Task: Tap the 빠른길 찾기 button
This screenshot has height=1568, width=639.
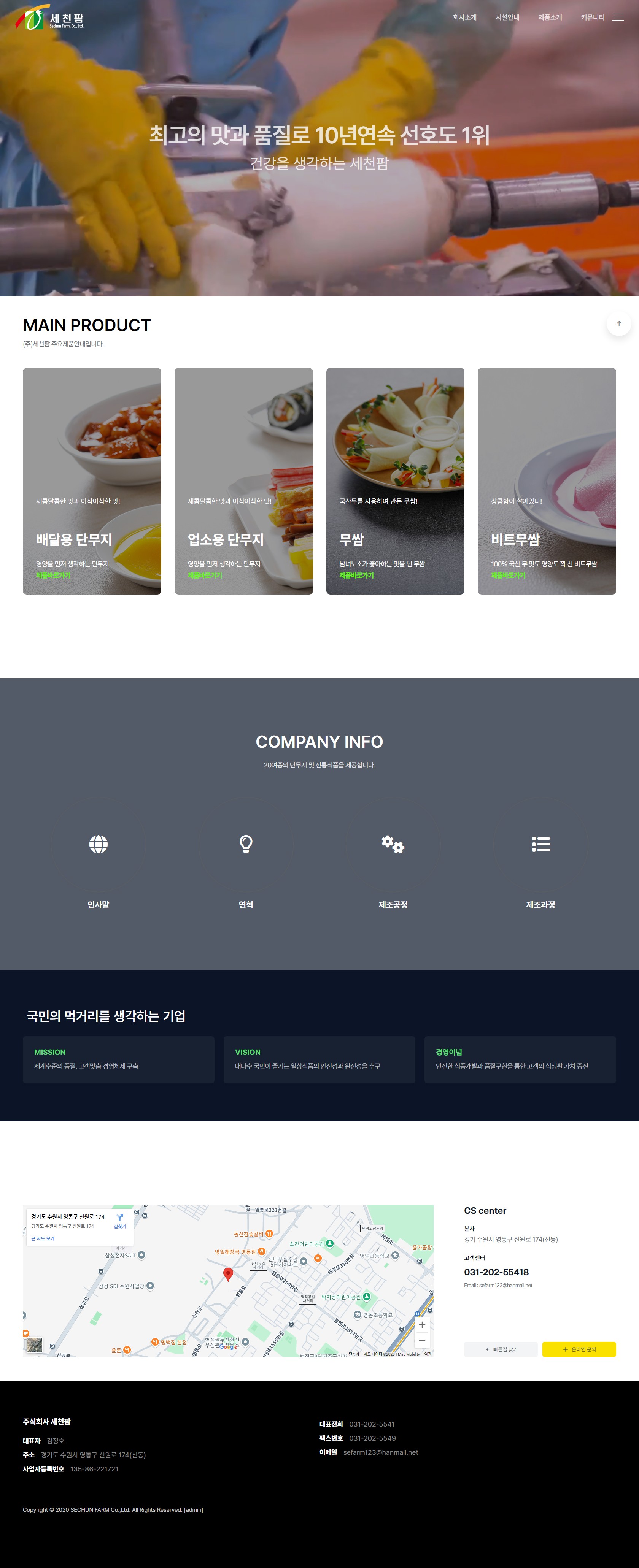Action: tap(500, 1349)
